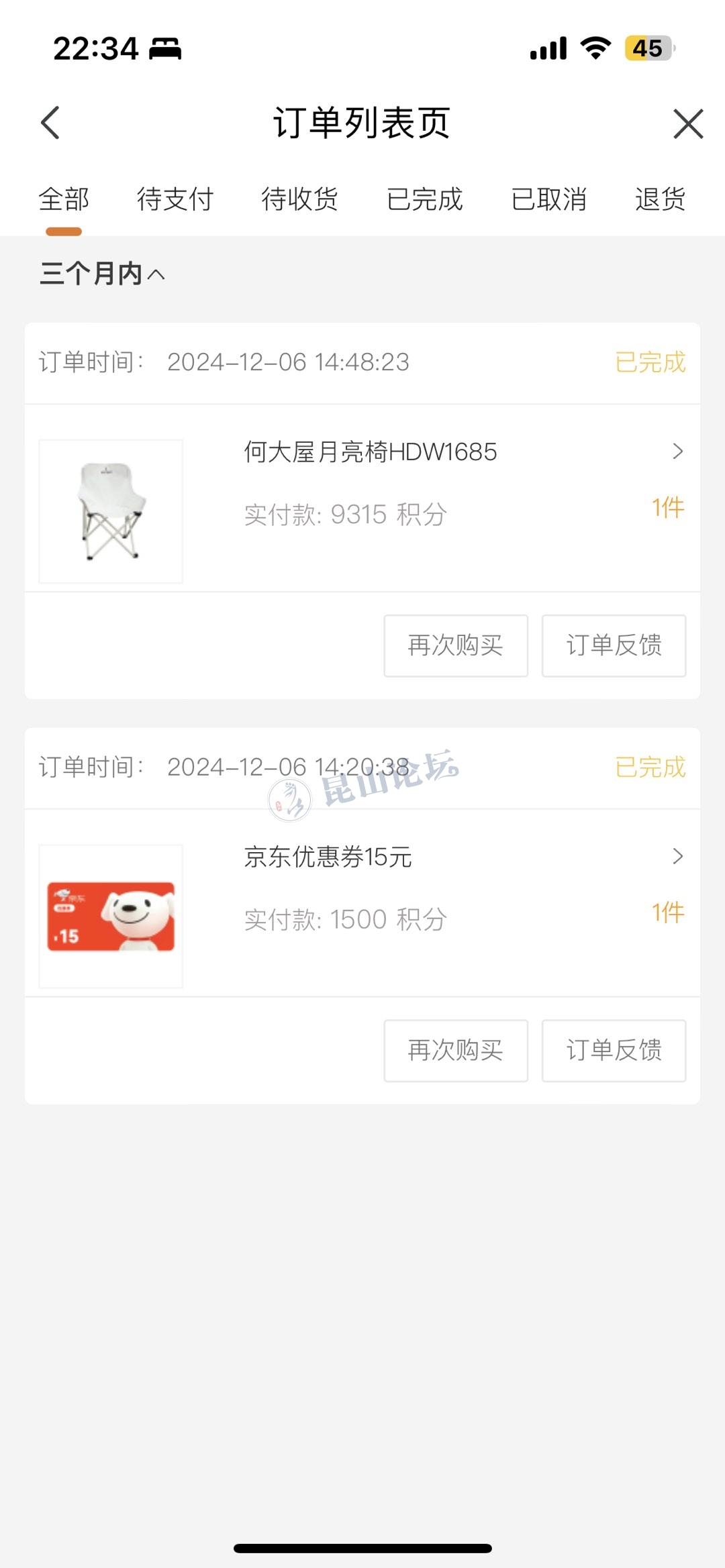Switch to the 全部 tab
Screen dimensions: 725x1568
[64, 200]
